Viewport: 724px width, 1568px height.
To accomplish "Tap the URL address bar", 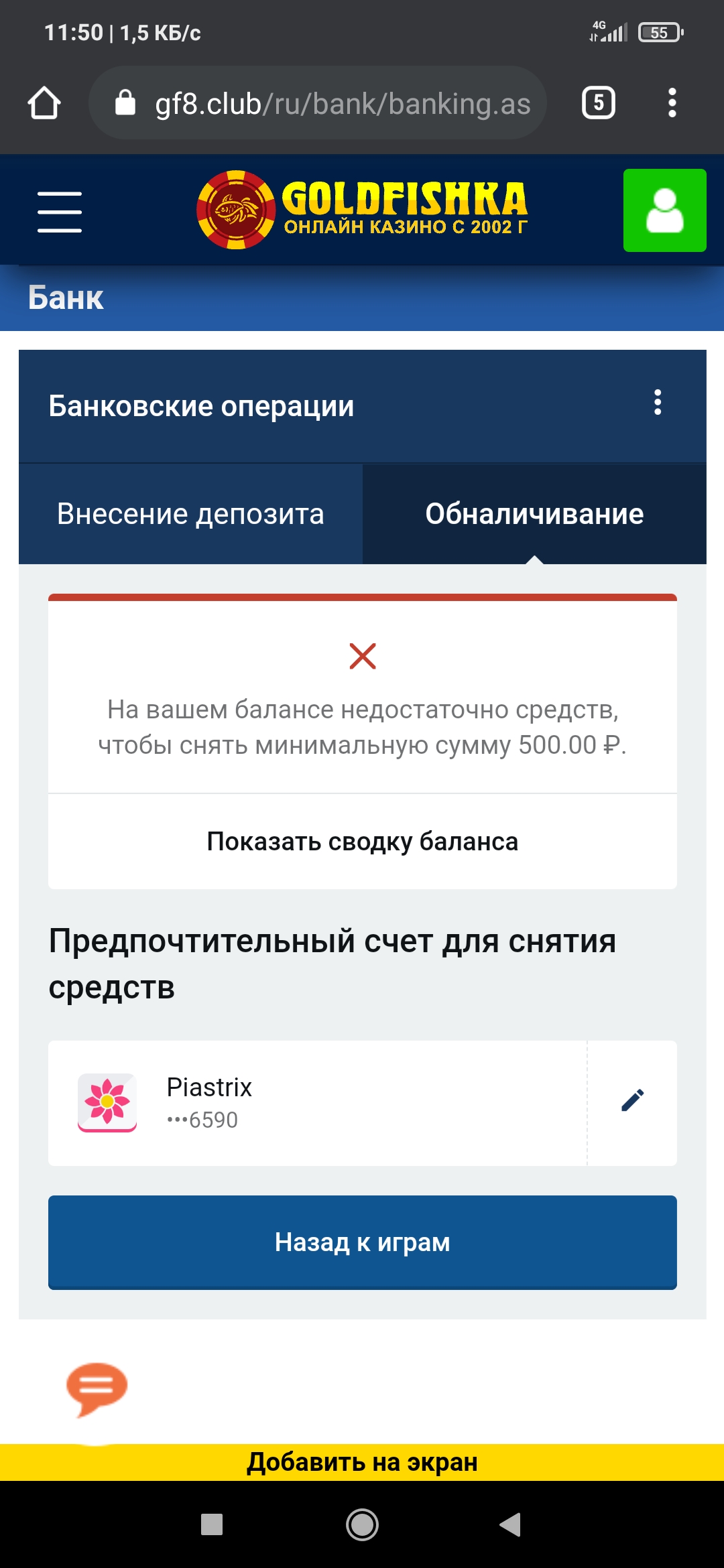I will click(318, 103).
